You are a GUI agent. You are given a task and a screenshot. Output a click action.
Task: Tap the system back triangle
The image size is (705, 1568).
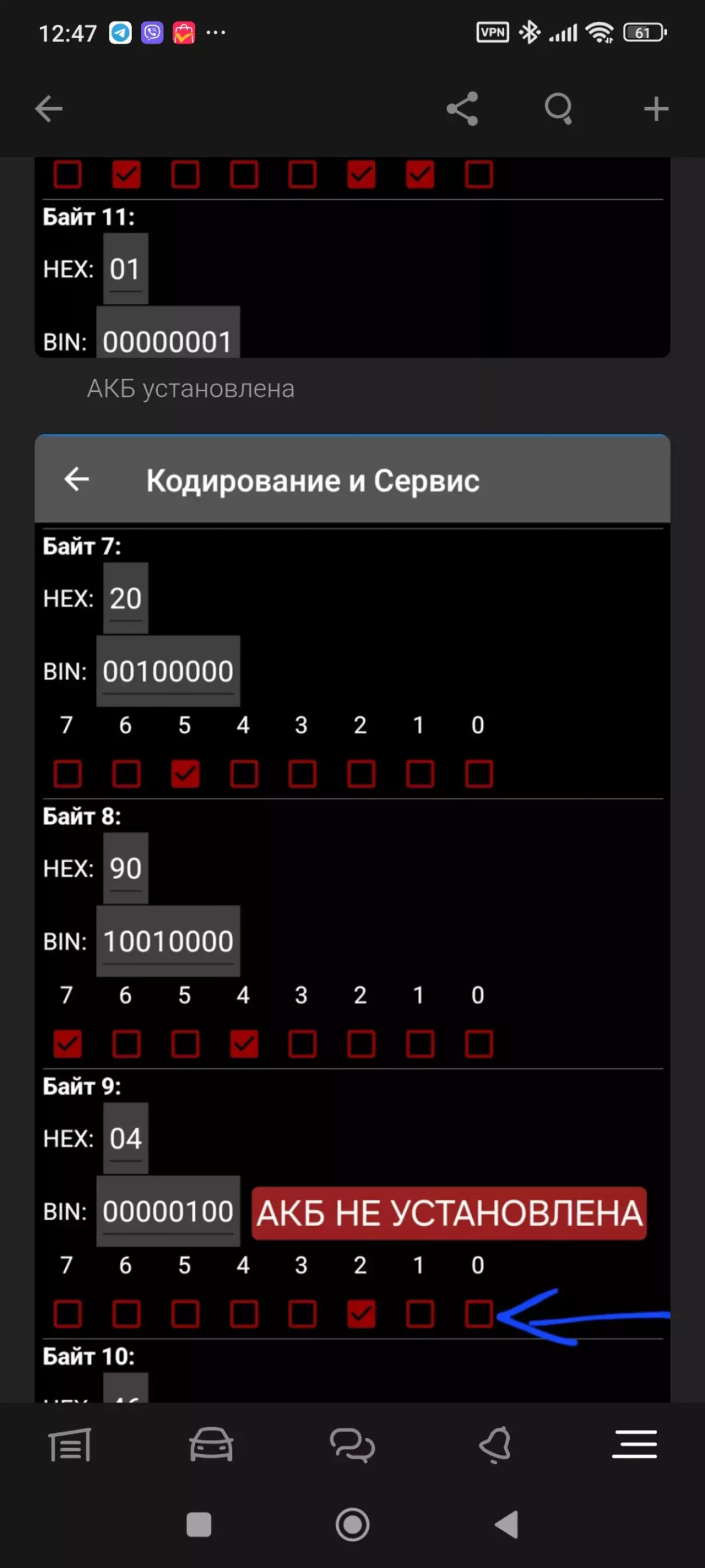[x=506, y=1525]
